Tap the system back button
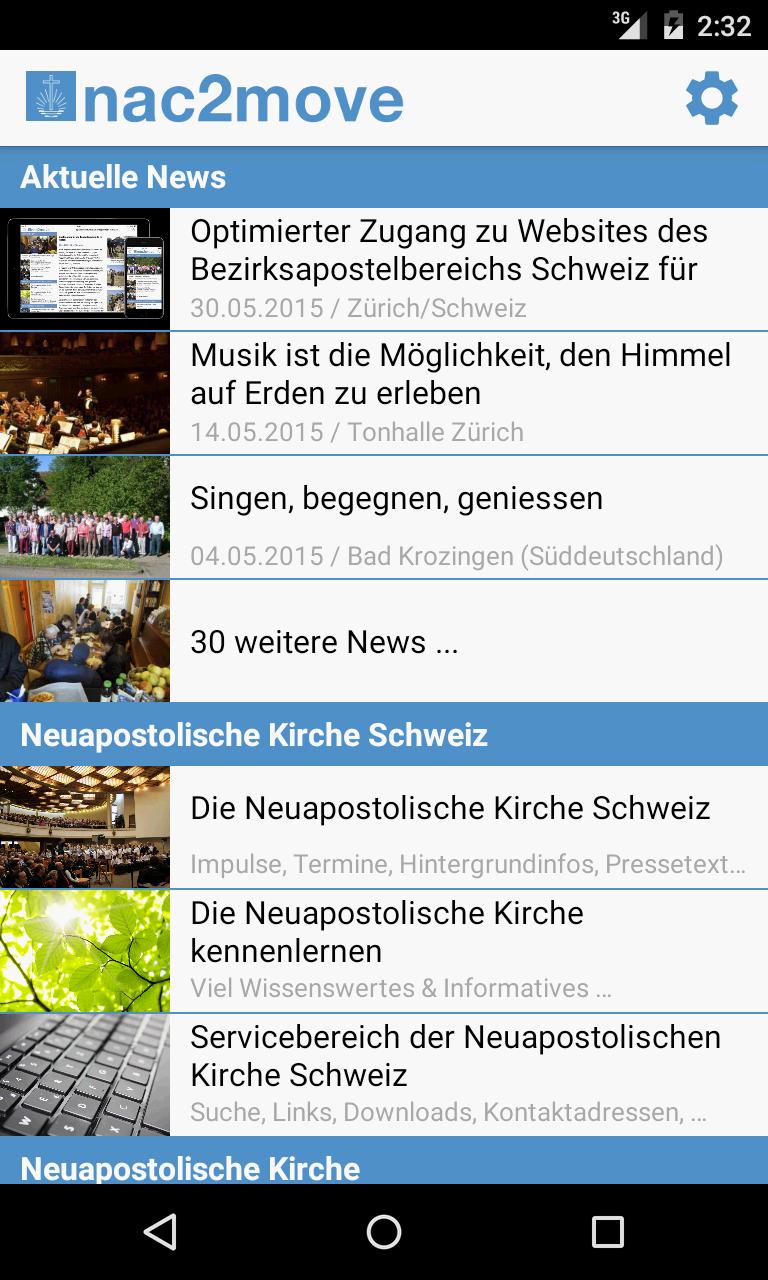This screenshot has width=768, height=1280. (x=160, y=1232)
